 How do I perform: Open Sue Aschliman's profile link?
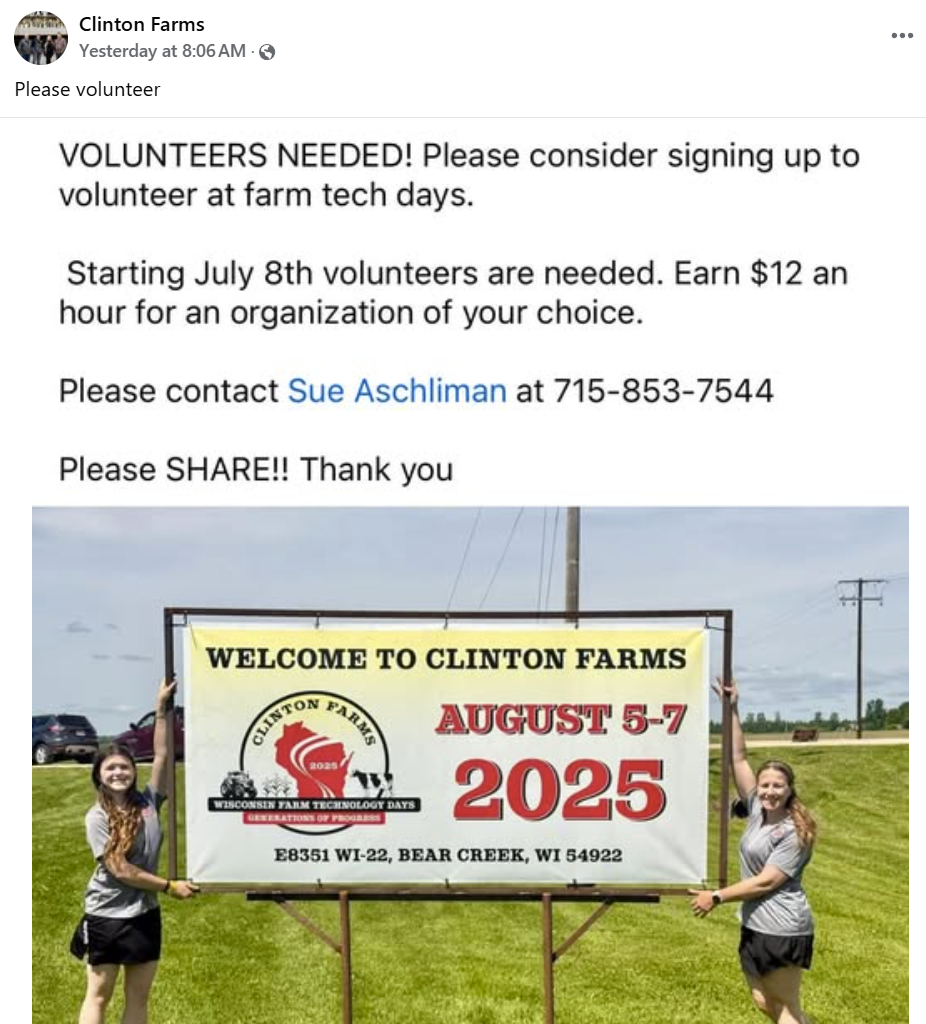pos(397,390)
